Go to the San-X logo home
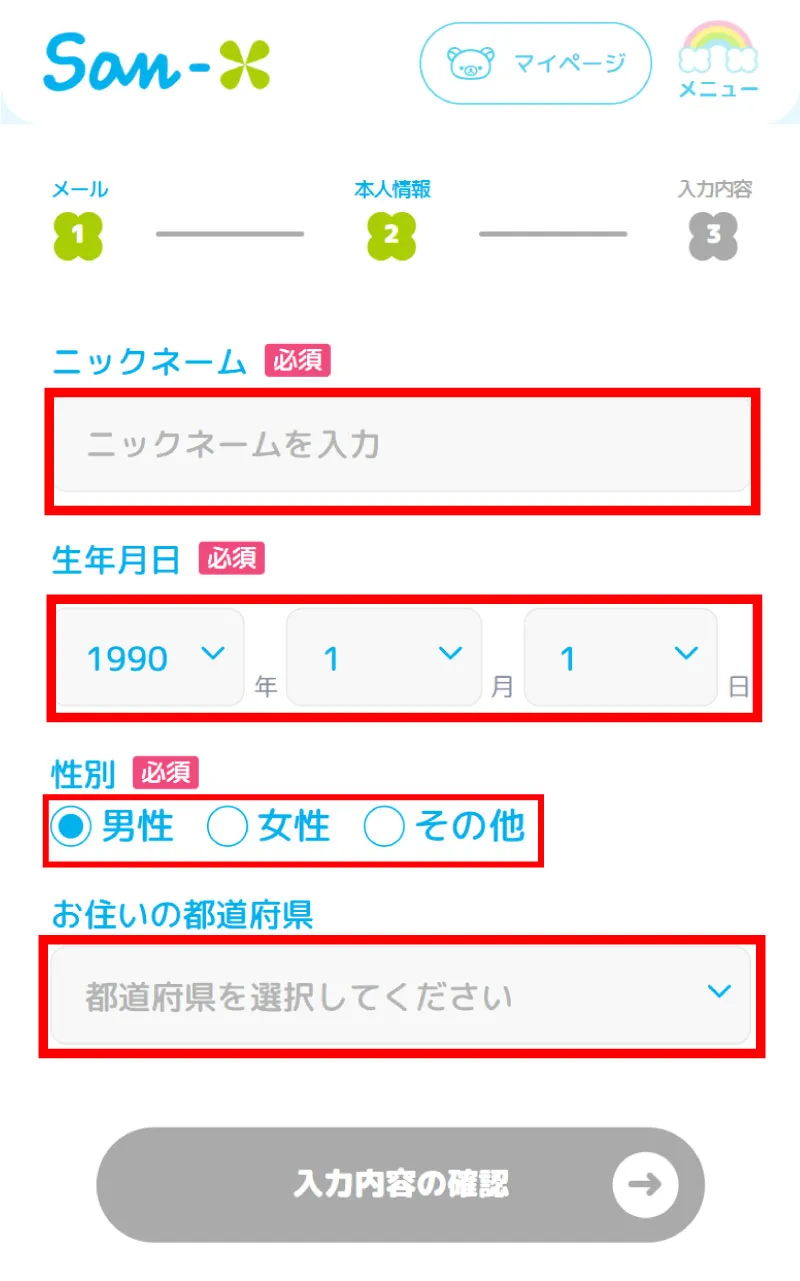Screen dimensions: 800x1281 (x=157, y=64)
